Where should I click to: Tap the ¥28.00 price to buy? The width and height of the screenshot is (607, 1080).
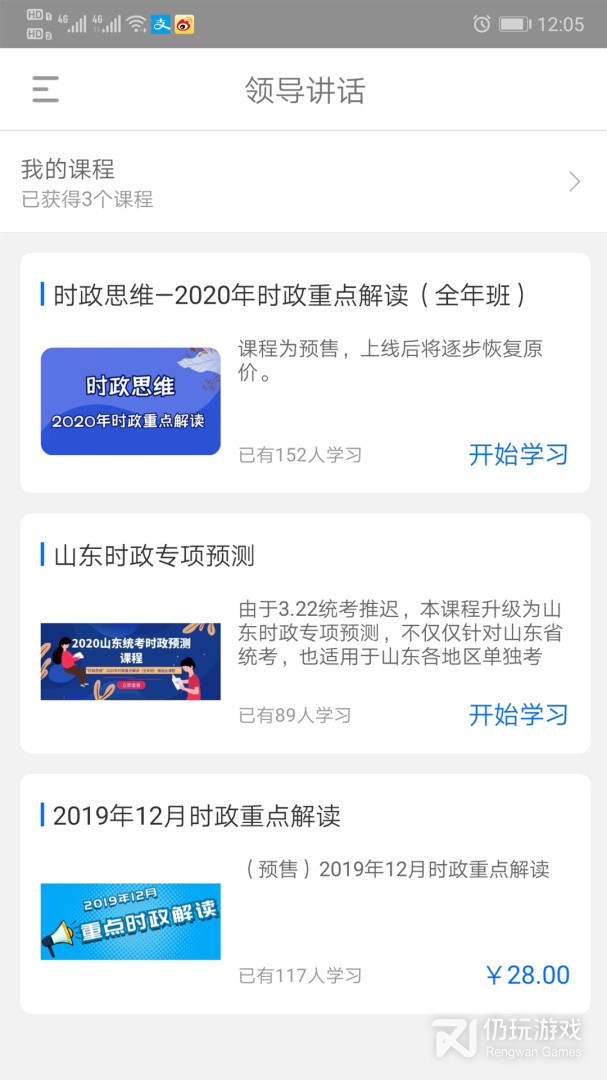[527, 975]
